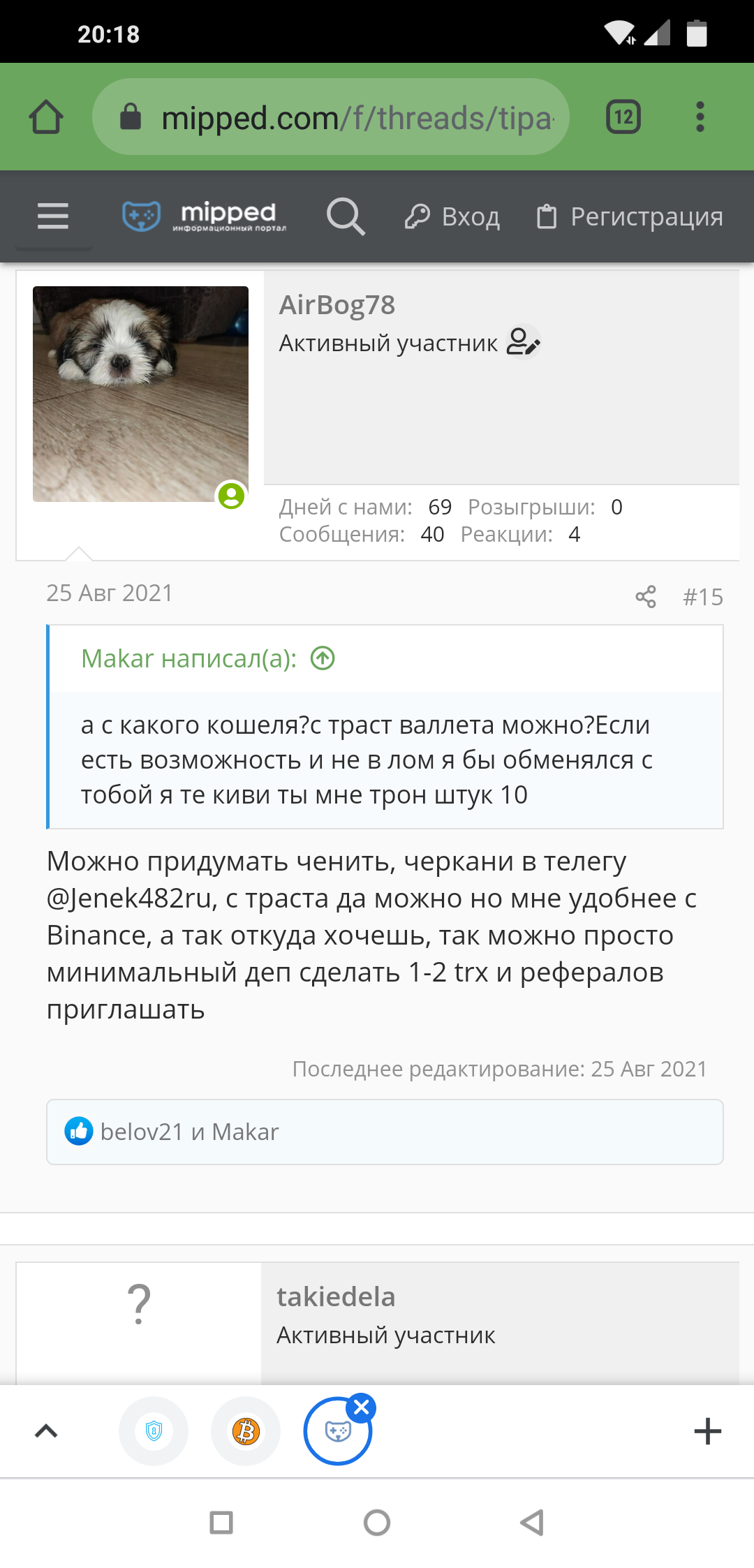Open the browser overflow menu
This screenshot has height=1568, width=754.
[700, 117]
